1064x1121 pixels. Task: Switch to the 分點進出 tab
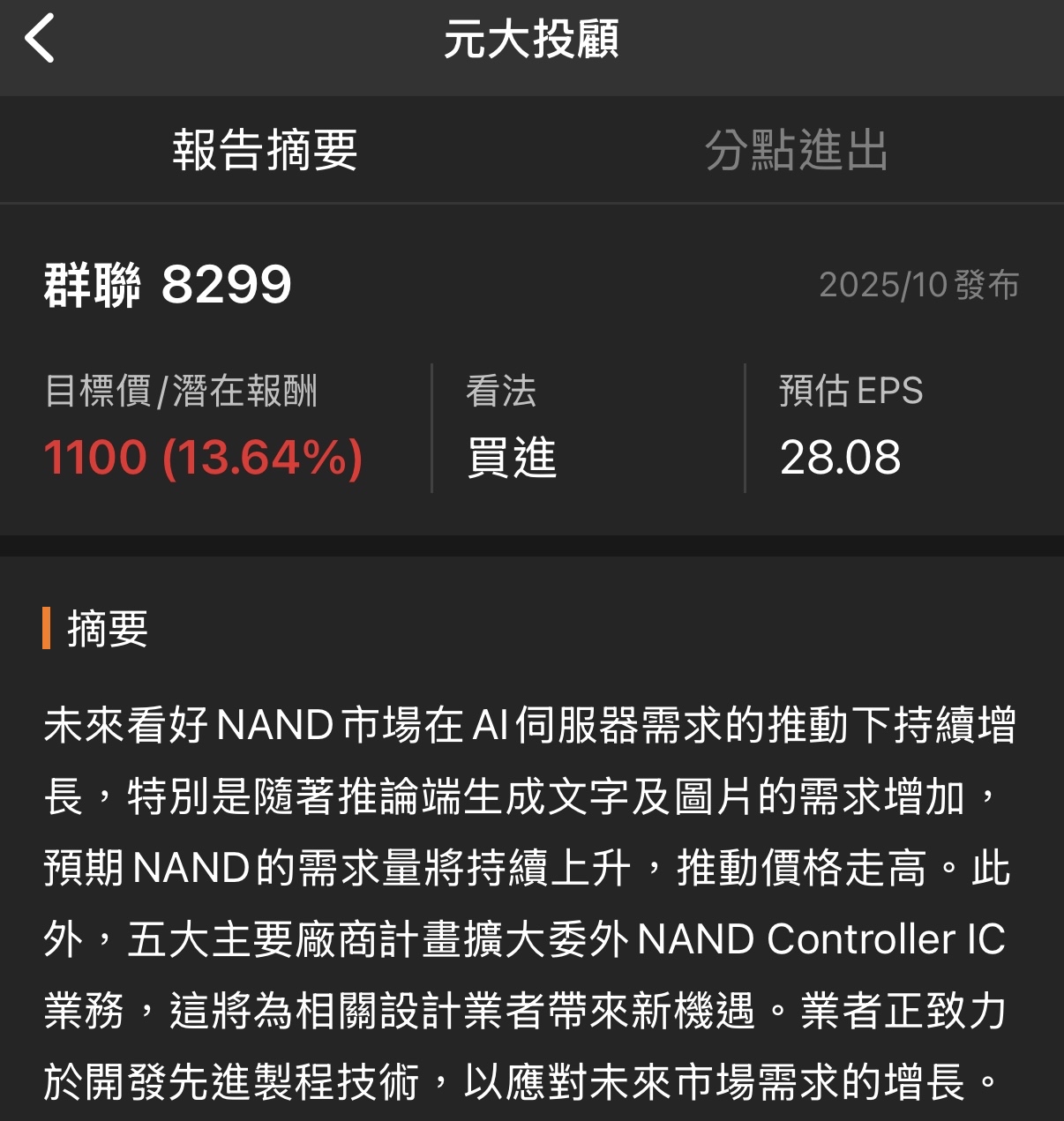[796, 150]
